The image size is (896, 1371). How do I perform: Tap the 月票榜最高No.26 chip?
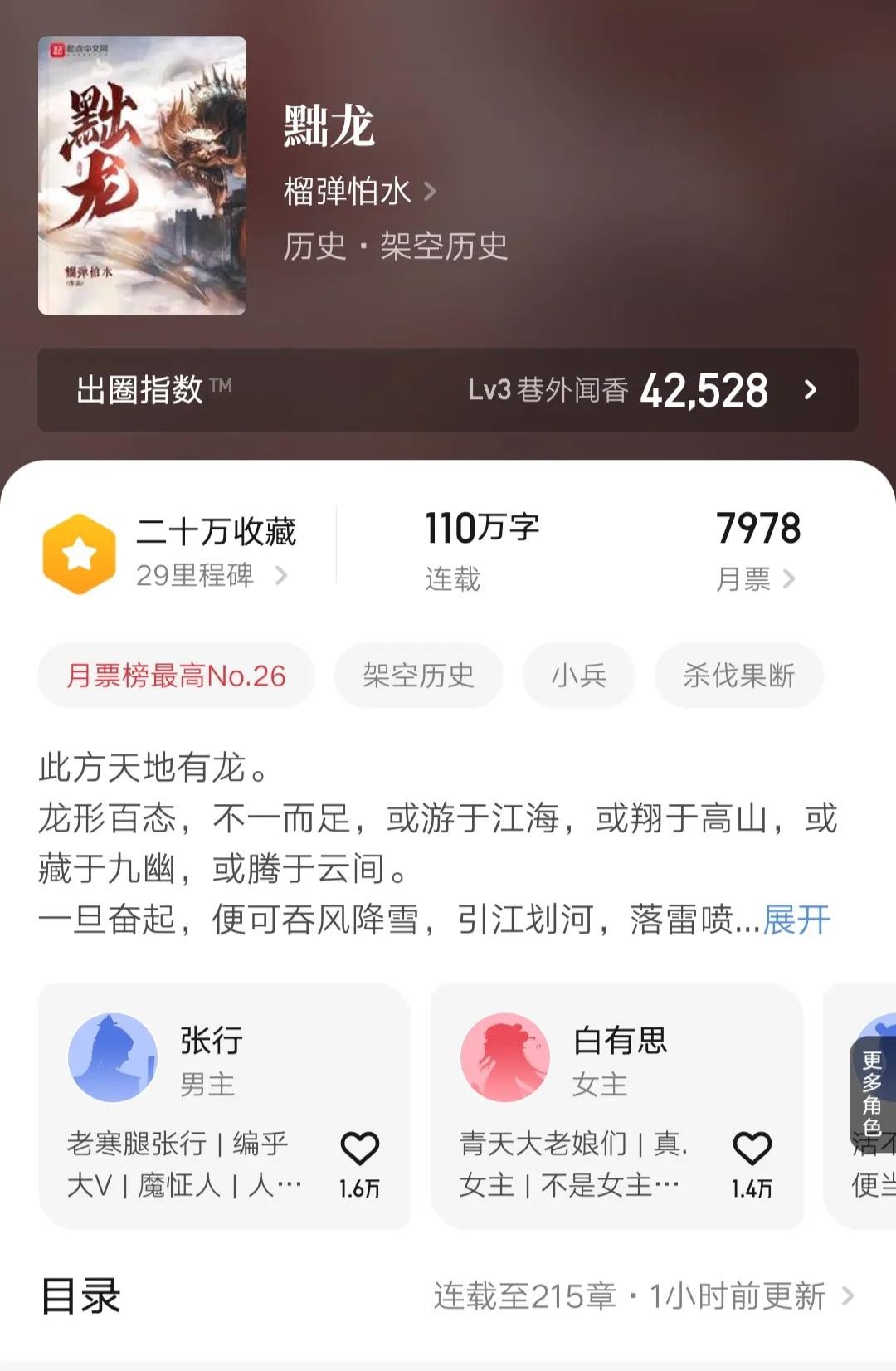click(x=176, y=676)
